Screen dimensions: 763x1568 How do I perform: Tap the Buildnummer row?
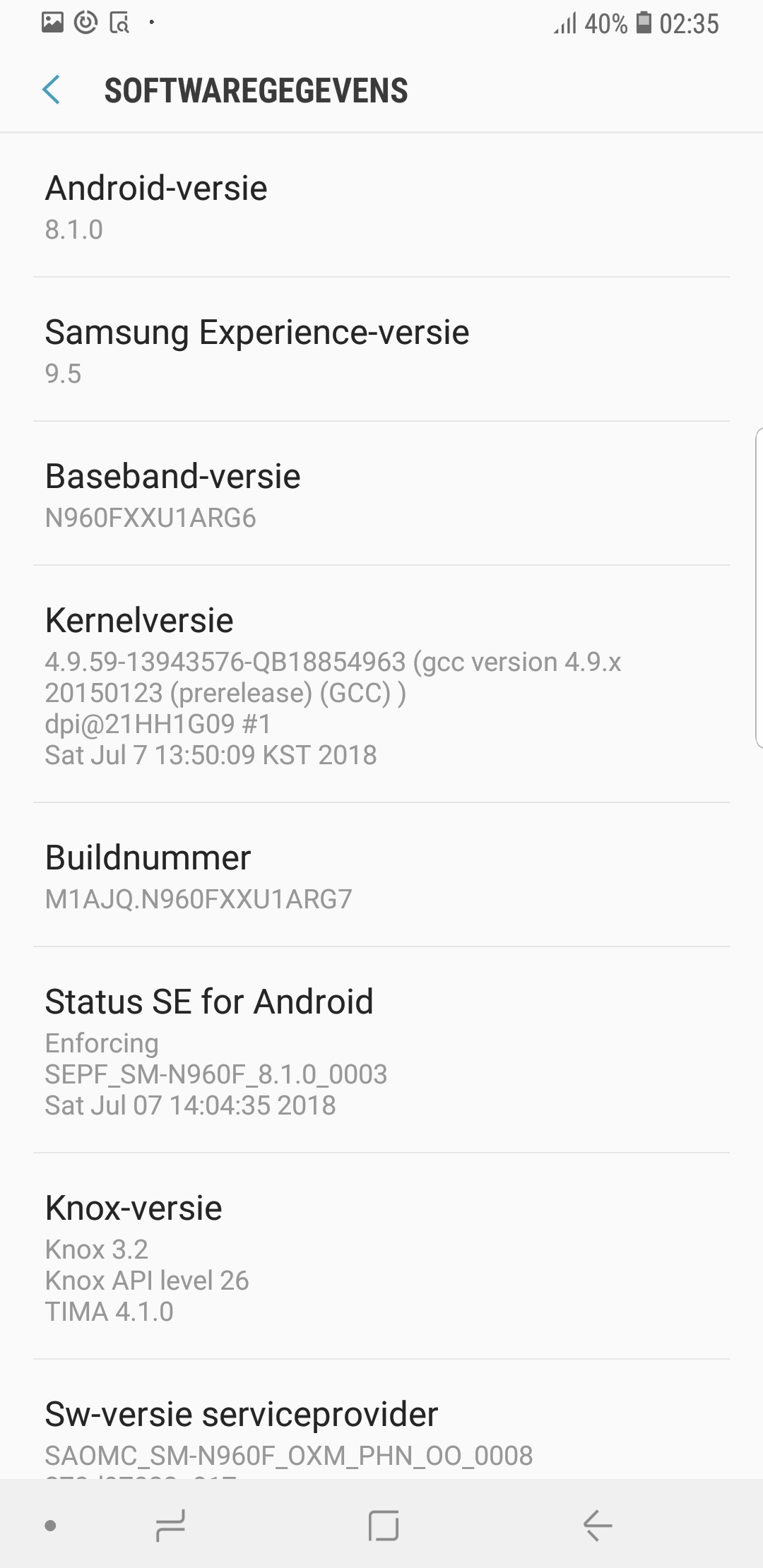click(381, 875)
